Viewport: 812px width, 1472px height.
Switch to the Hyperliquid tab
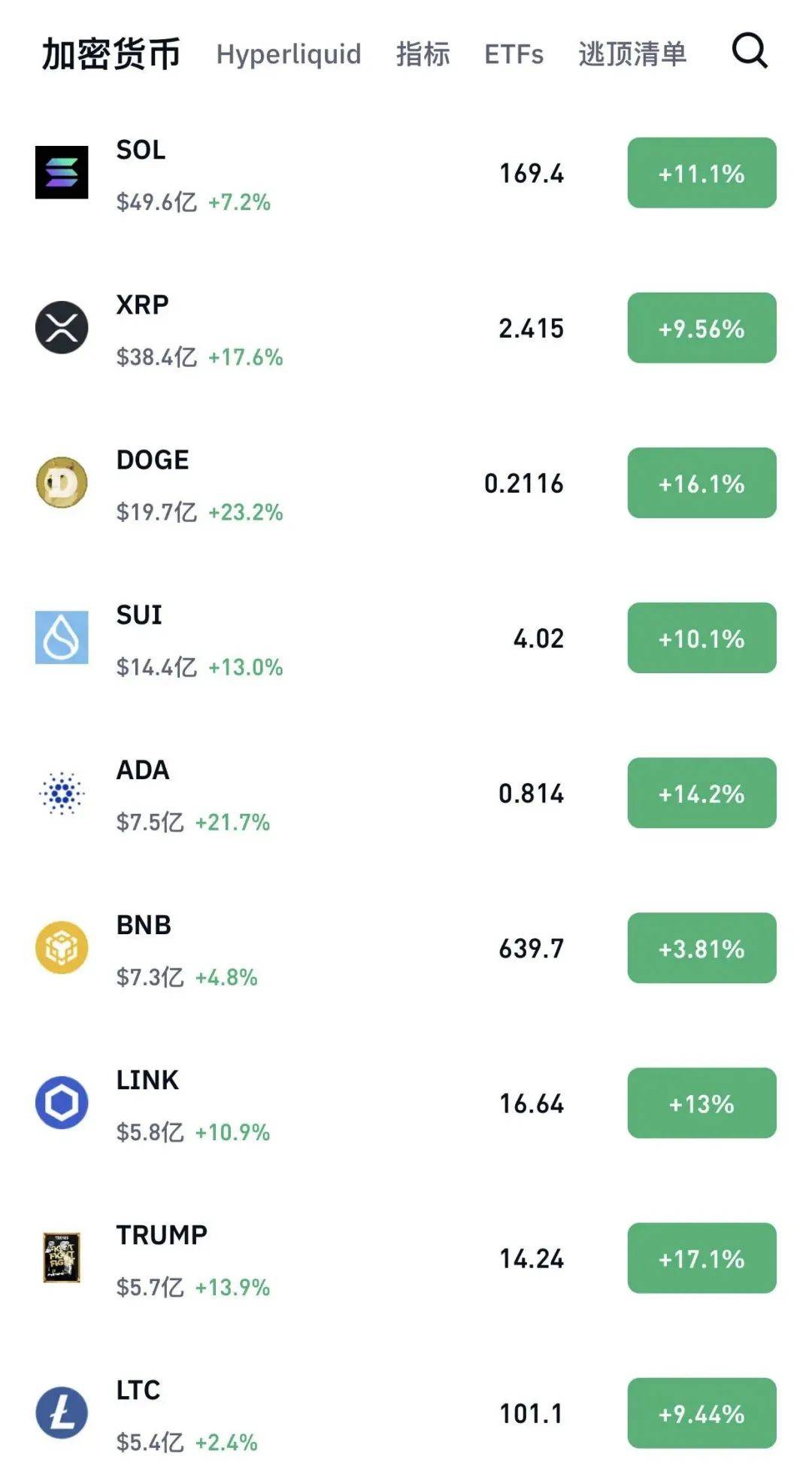point(289,54)
